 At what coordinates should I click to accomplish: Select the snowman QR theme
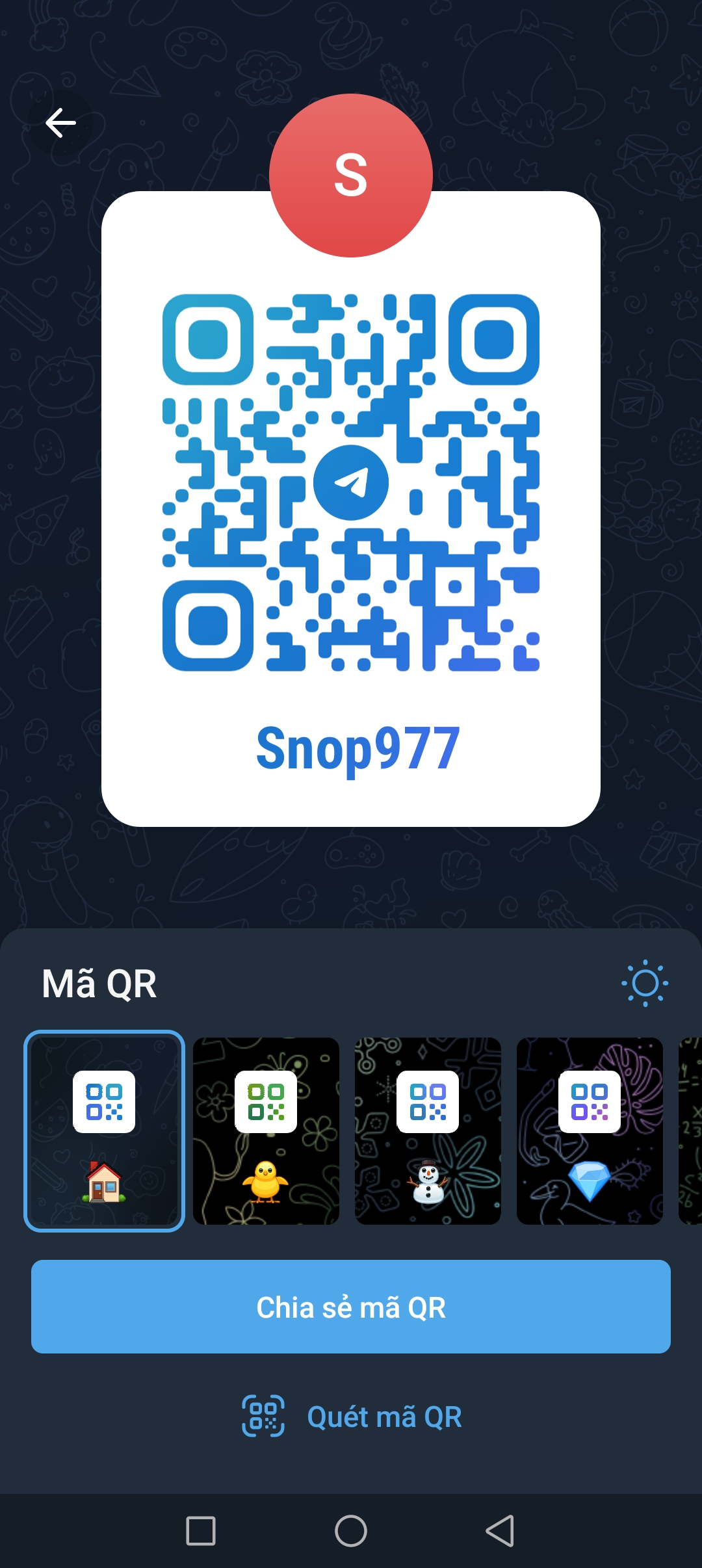click(429, 1130)
